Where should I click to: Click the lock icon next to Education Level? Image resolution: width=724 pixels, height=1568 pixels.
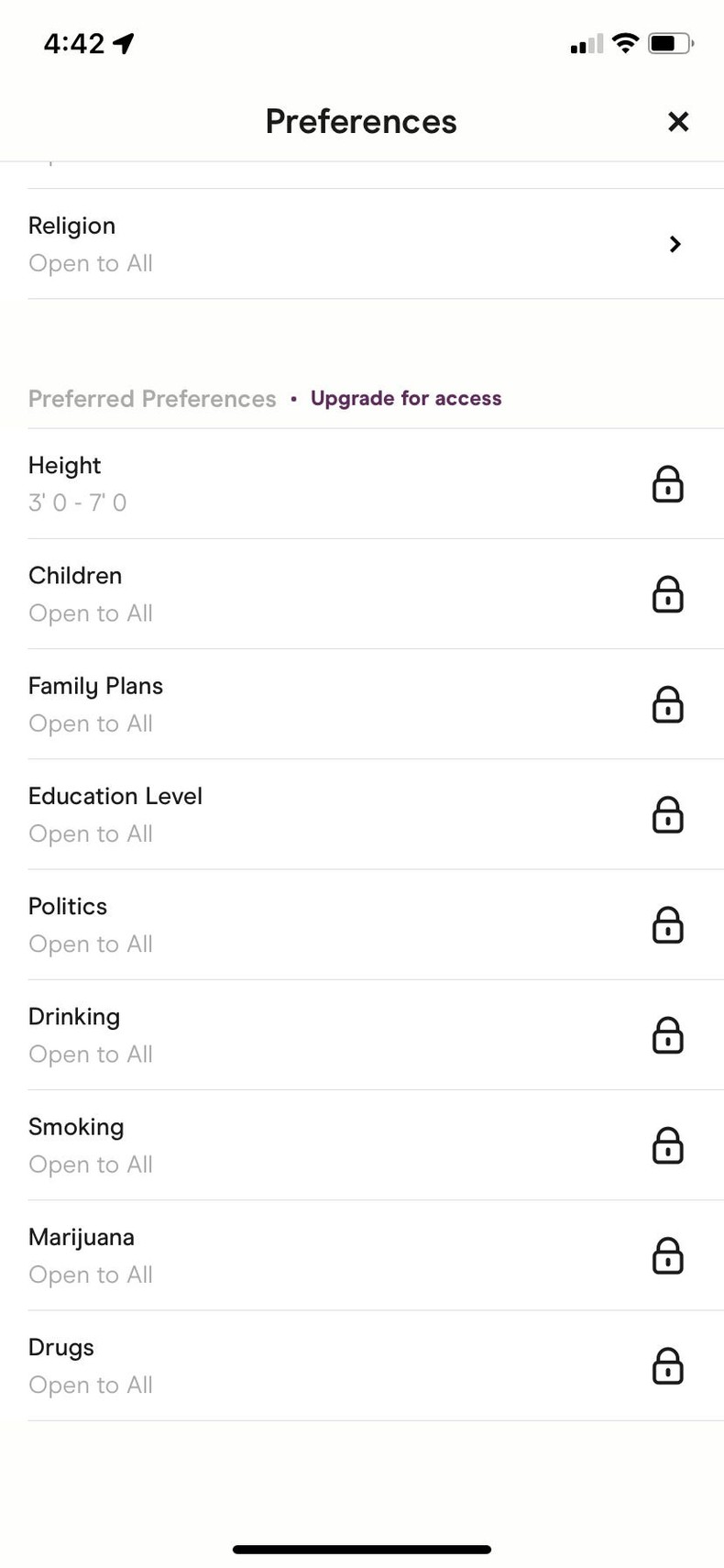(667, 815)
